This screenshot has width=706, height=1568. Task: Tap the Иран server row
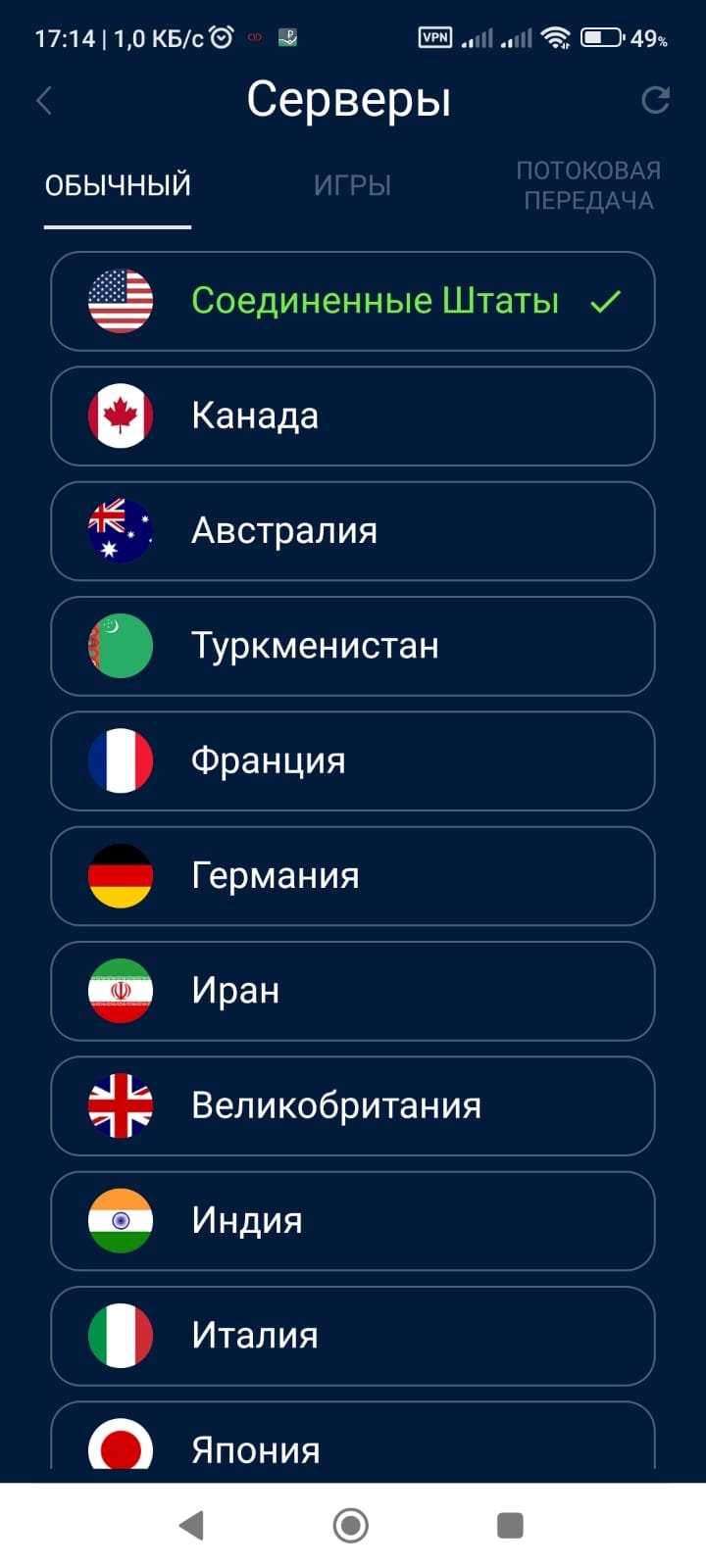353,991
